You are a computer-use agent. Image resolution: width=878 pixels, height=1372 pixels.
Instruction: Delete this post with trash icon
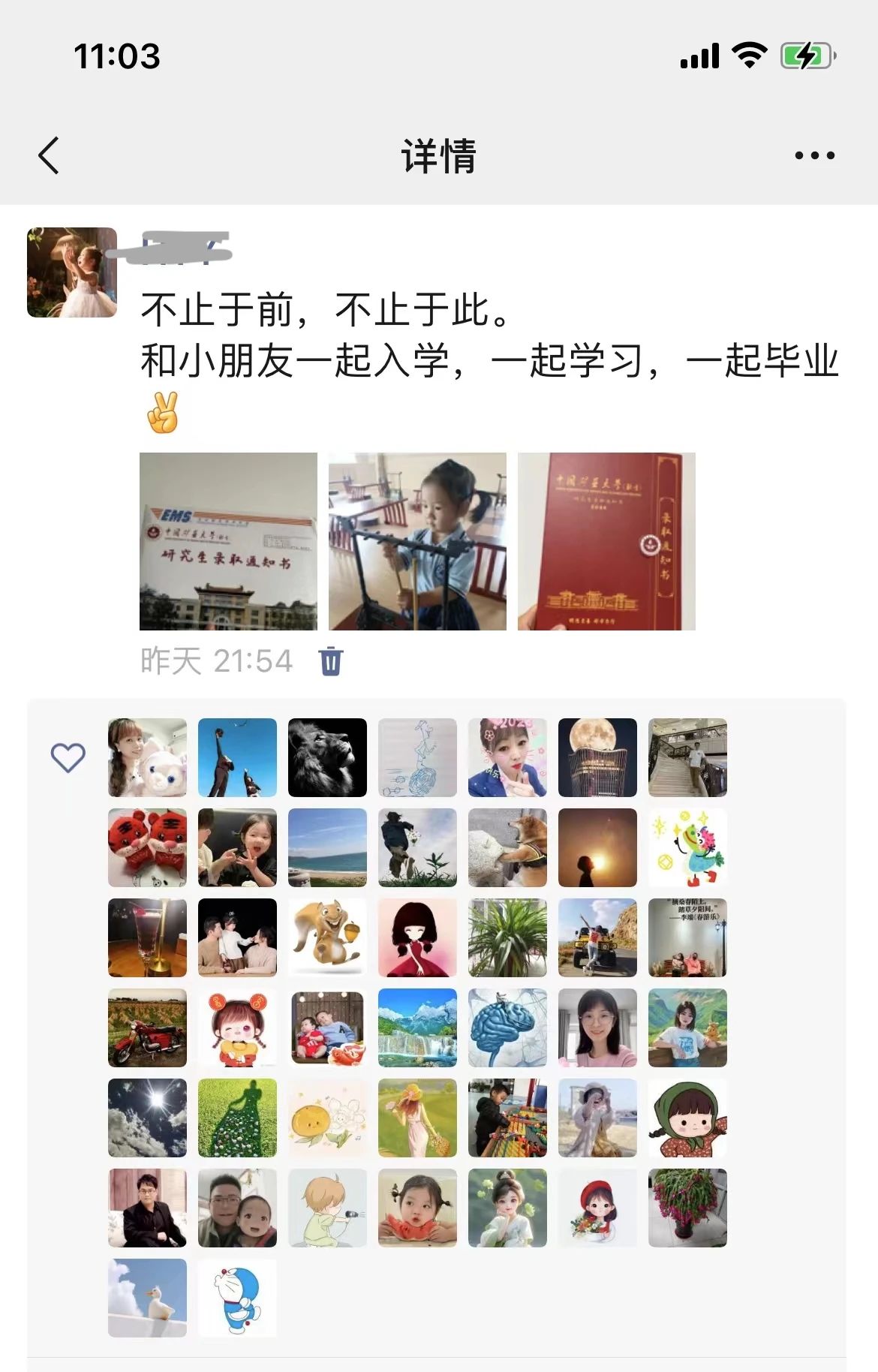coord(331,661)
